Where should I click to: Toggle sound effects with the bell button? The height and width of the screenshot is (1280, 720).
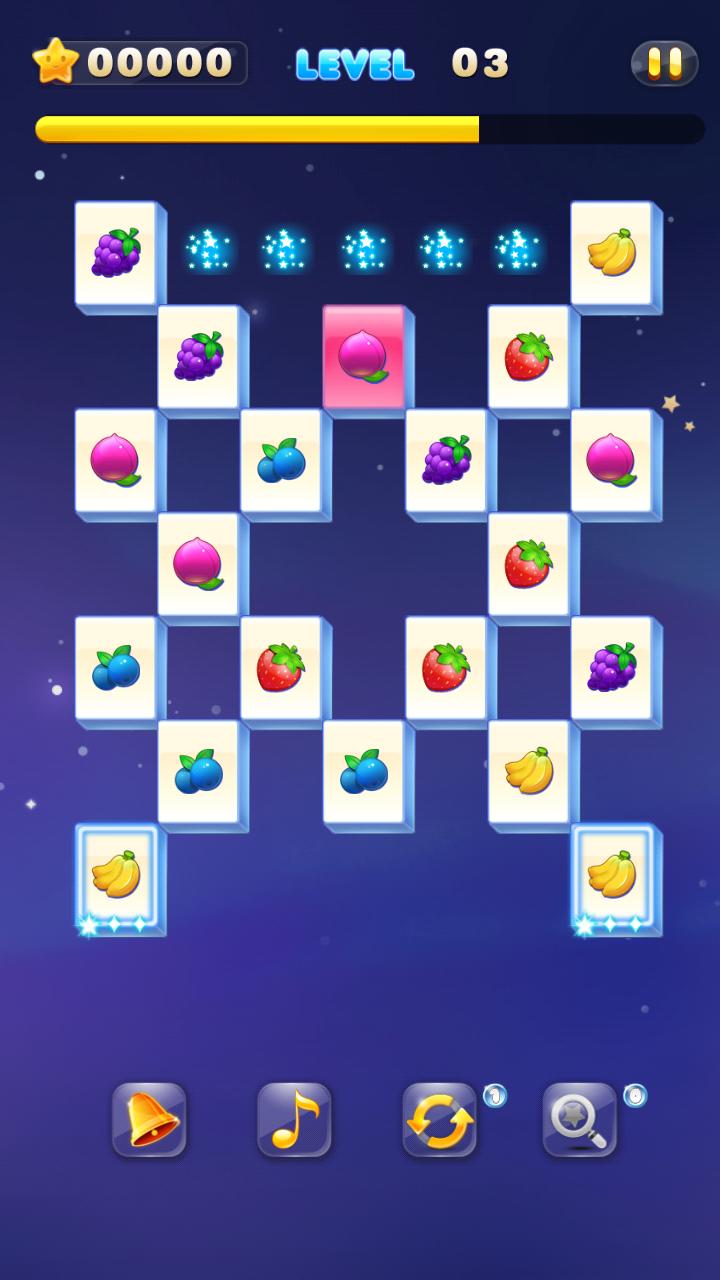pyautogui.click(x=149, y=1120)
